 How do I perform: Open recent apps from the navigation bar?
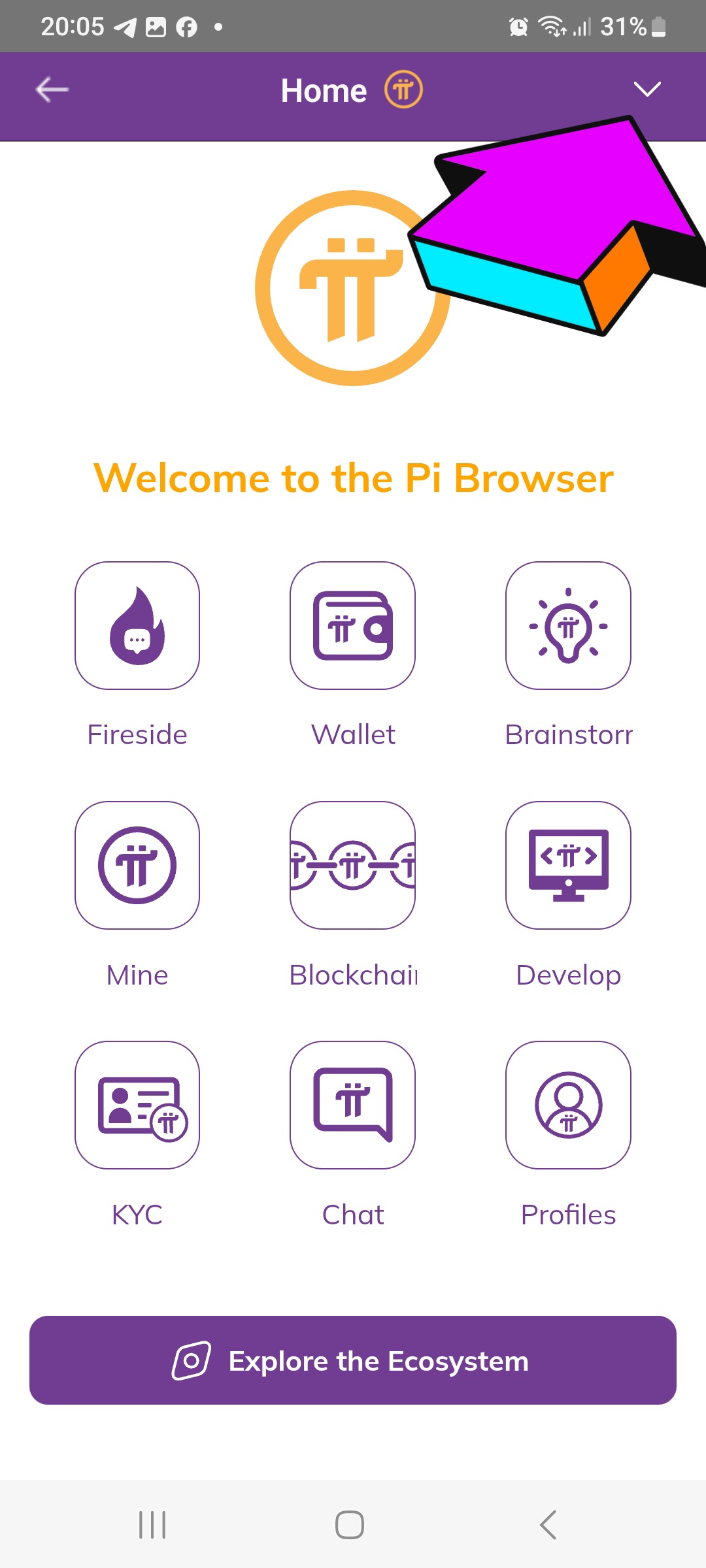[152, 1525]
